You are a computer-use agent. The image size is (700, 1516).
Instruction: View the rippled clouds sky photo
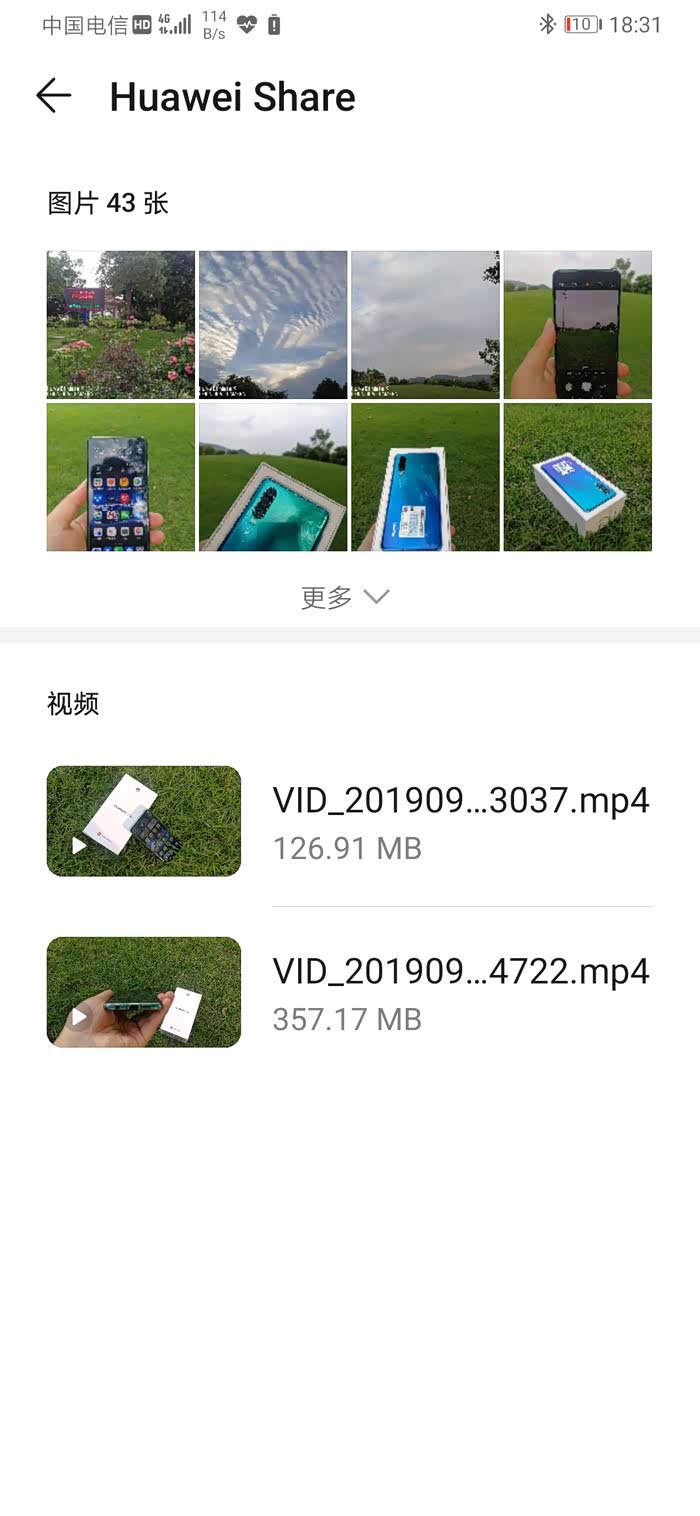[x=273, y=325]
